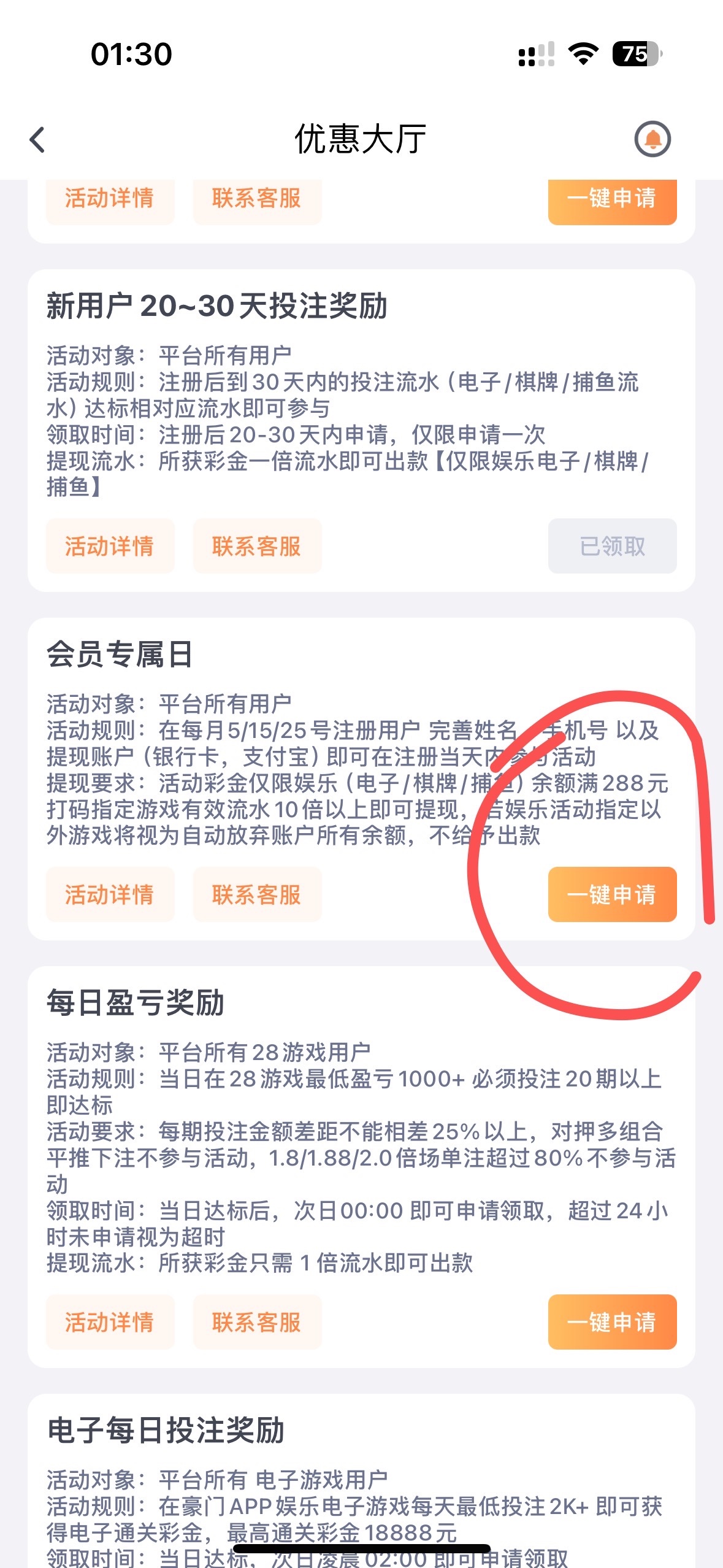Tap 联系客服 under 新用户20~30天投注奖励
723x1568 pixels.
[257, 546]
